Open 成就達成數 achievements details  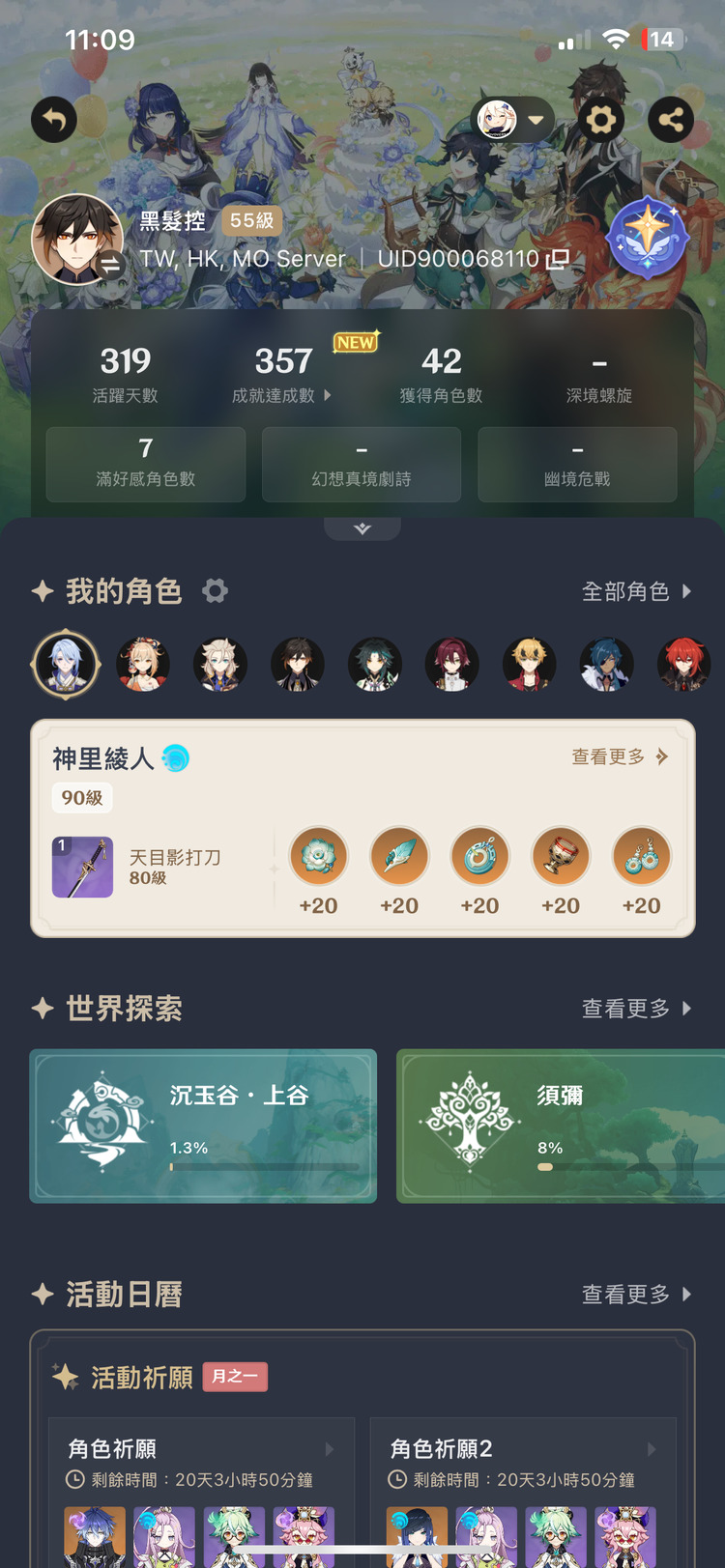coord(282,375)
